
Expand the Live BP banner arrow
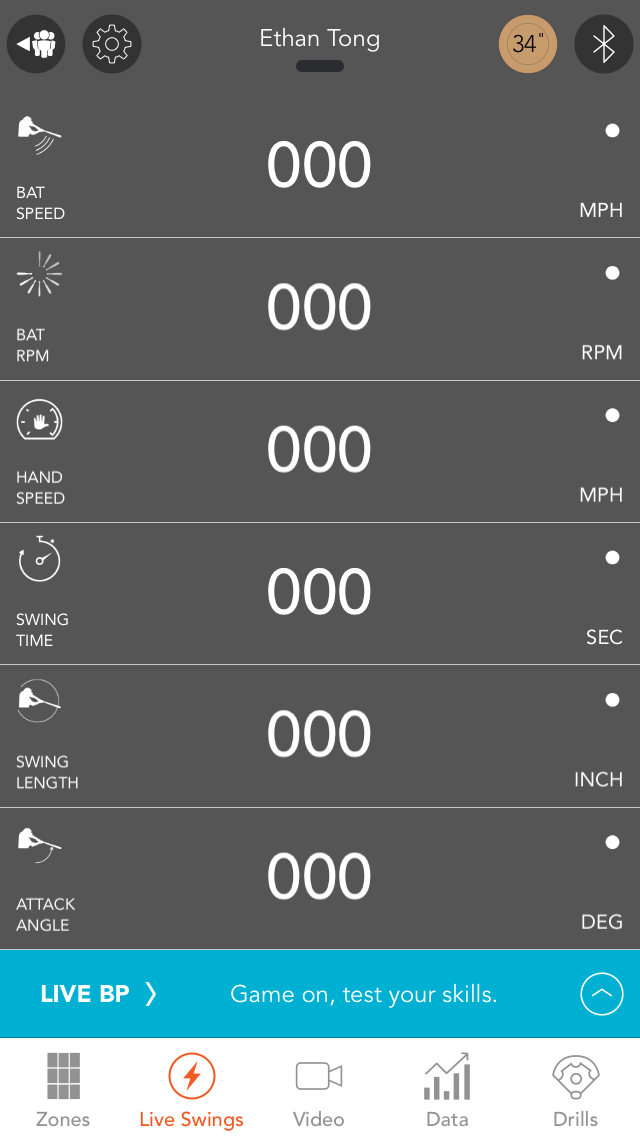coord(602,994)
